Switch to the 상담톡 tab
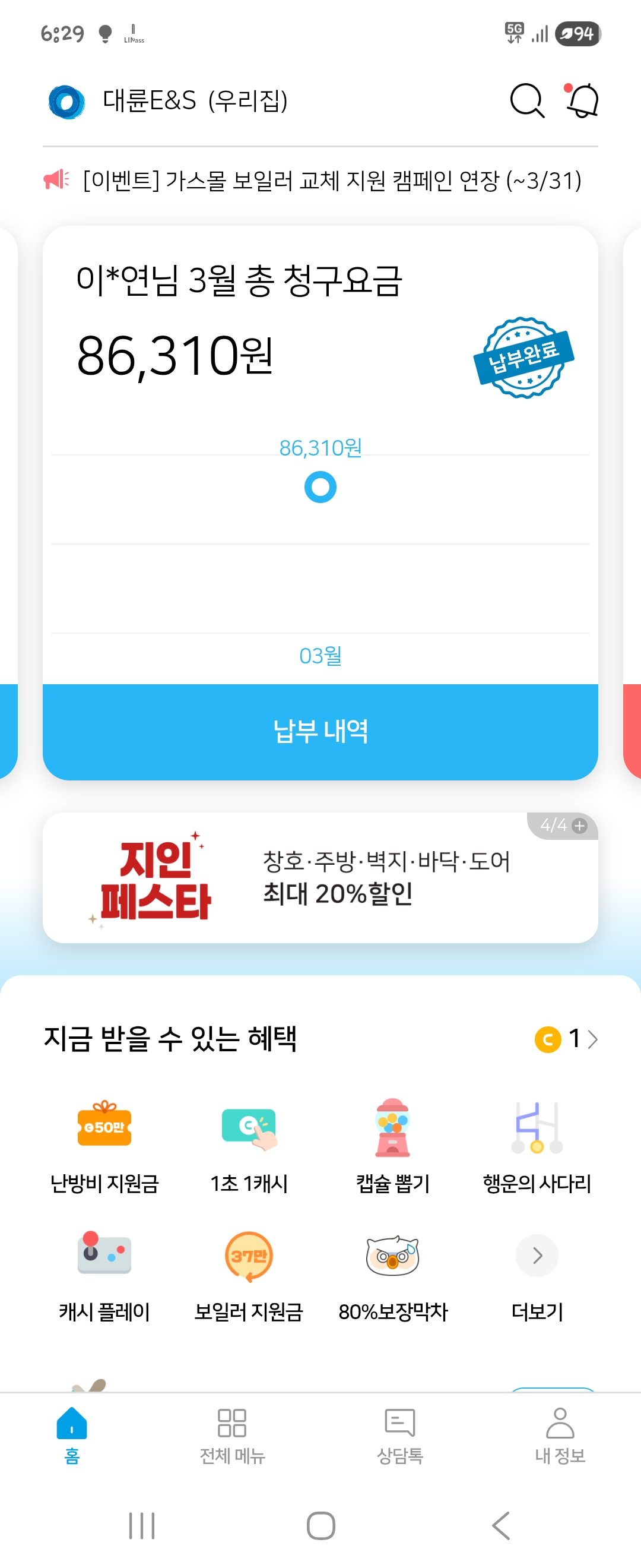 [x=399, y=1436]
